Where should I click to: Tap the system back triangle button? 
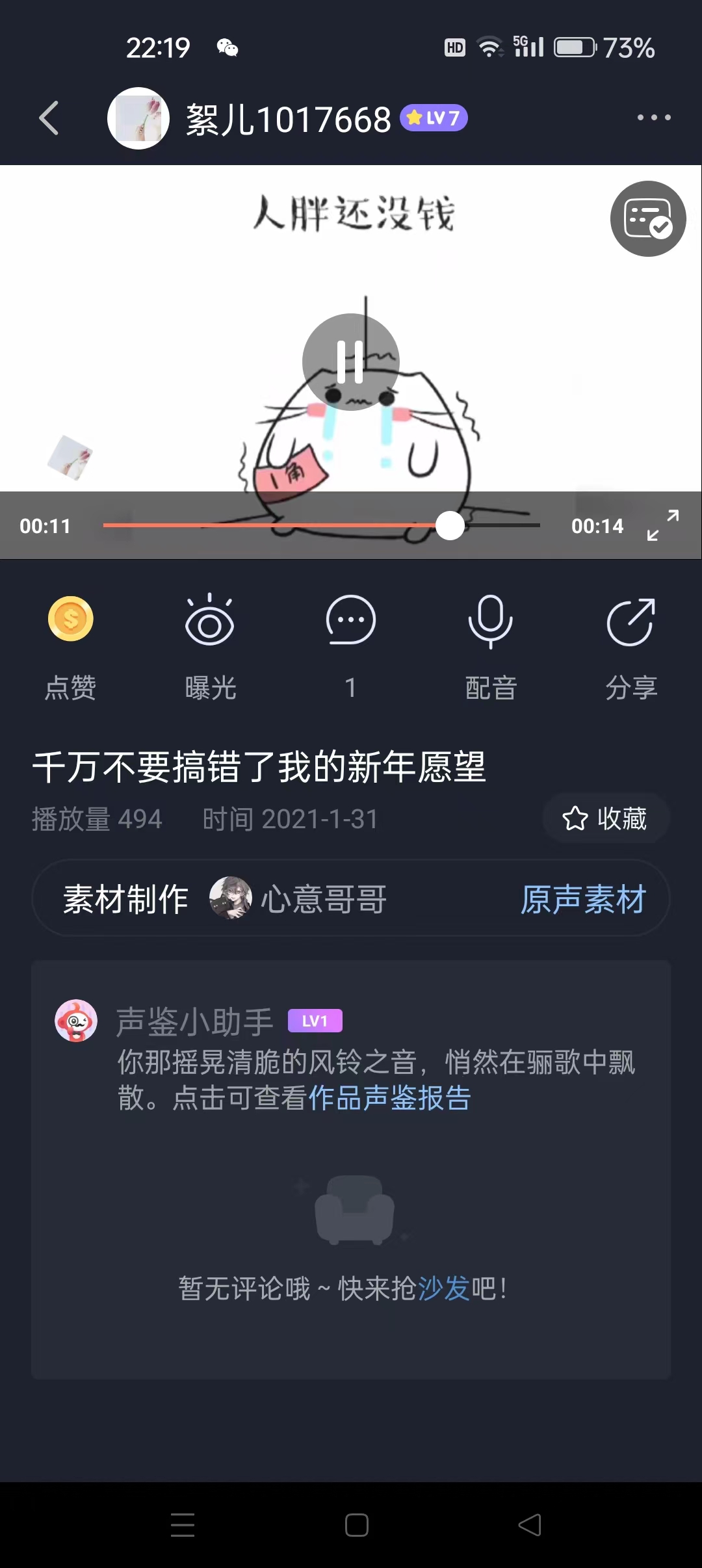530,1524
